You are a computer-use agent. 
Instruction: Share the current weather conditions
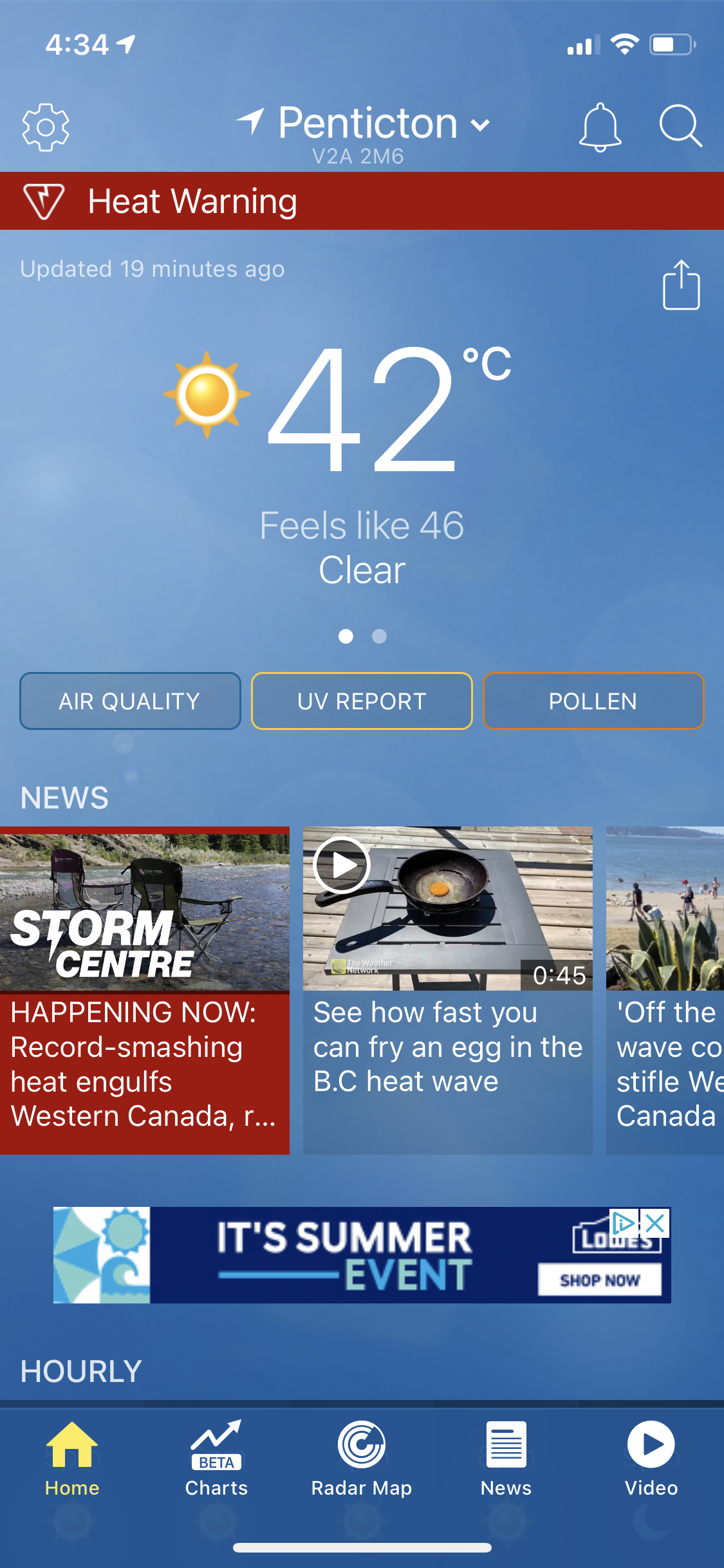point(681,285)
